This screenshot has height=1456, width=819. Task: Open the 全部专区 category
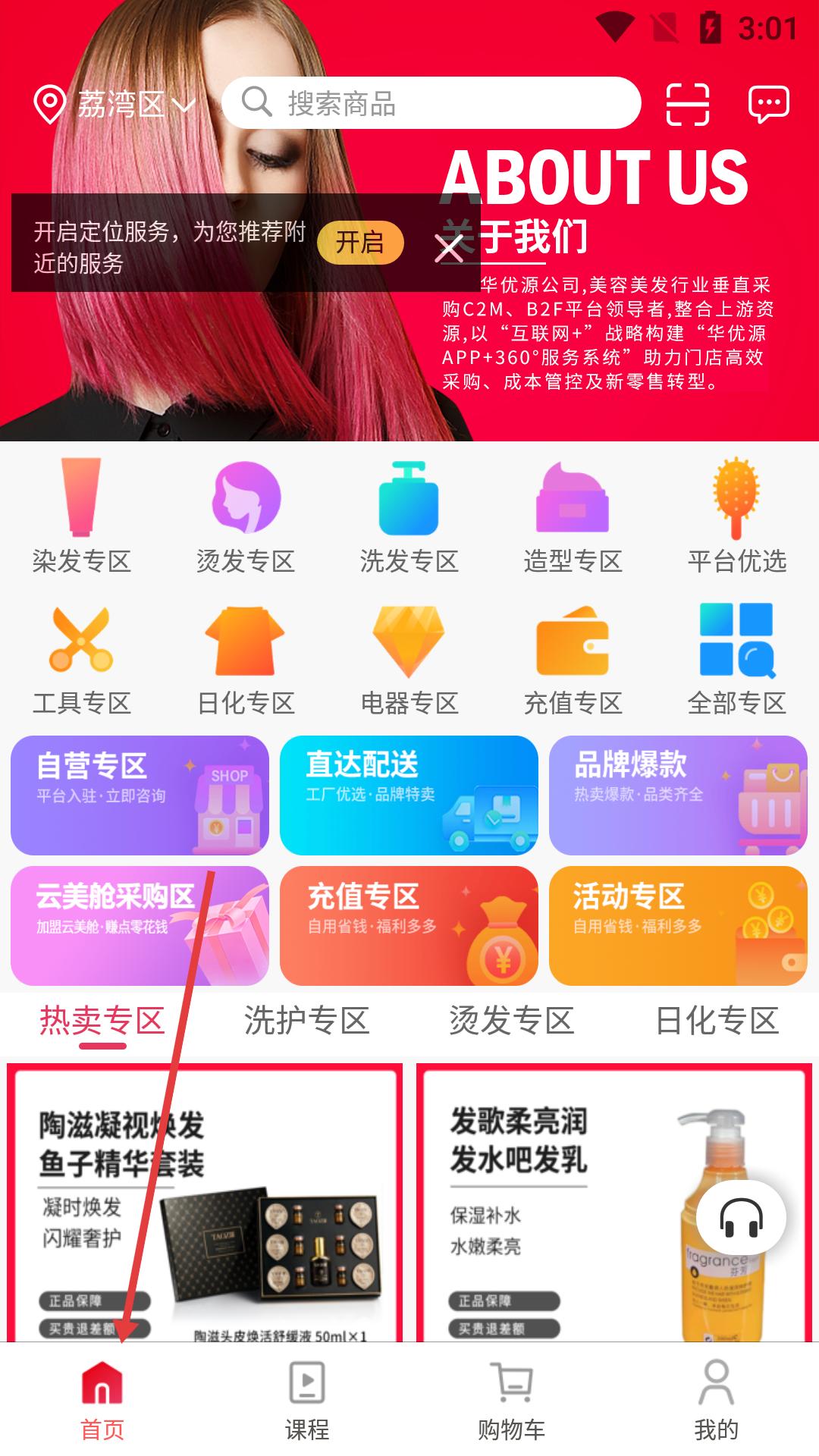pos(737,660)
